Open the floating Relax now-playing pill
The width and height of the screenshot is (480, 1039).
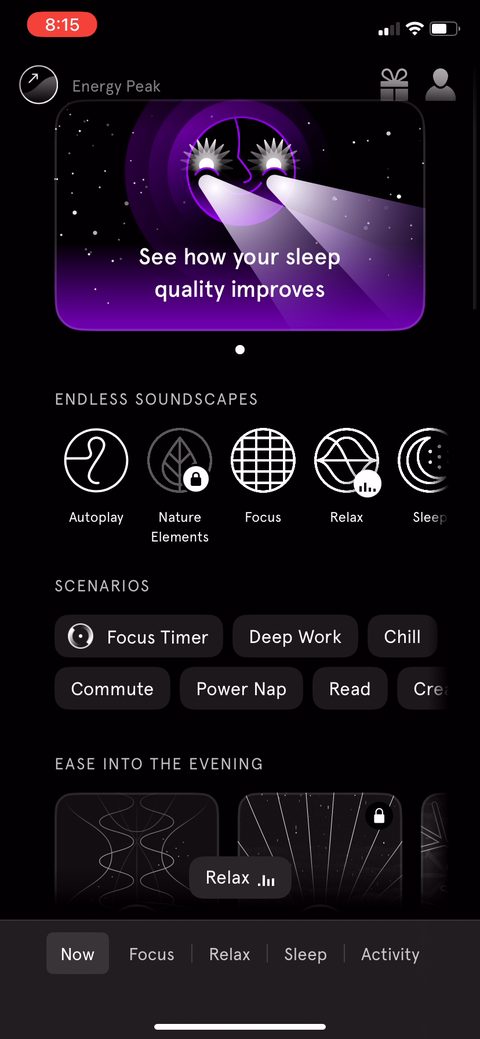pyautogui.click(x=240, y=878)
